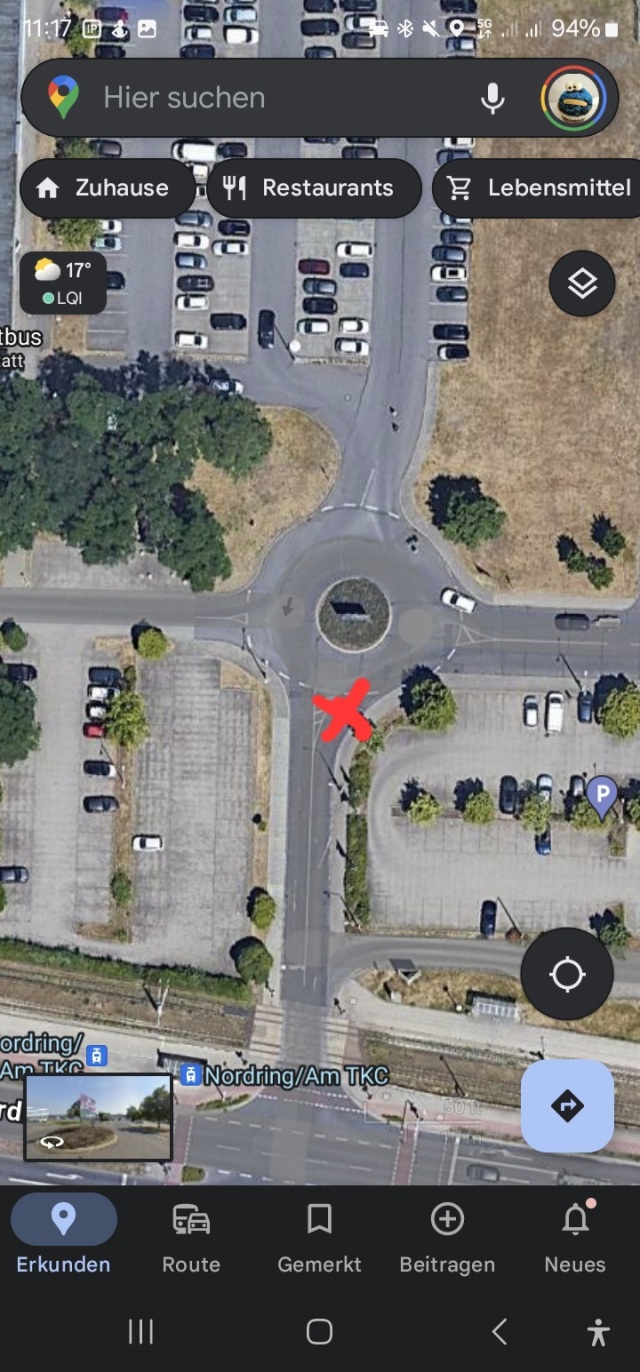Start directions with the blue arrow button

point(567,1106)
